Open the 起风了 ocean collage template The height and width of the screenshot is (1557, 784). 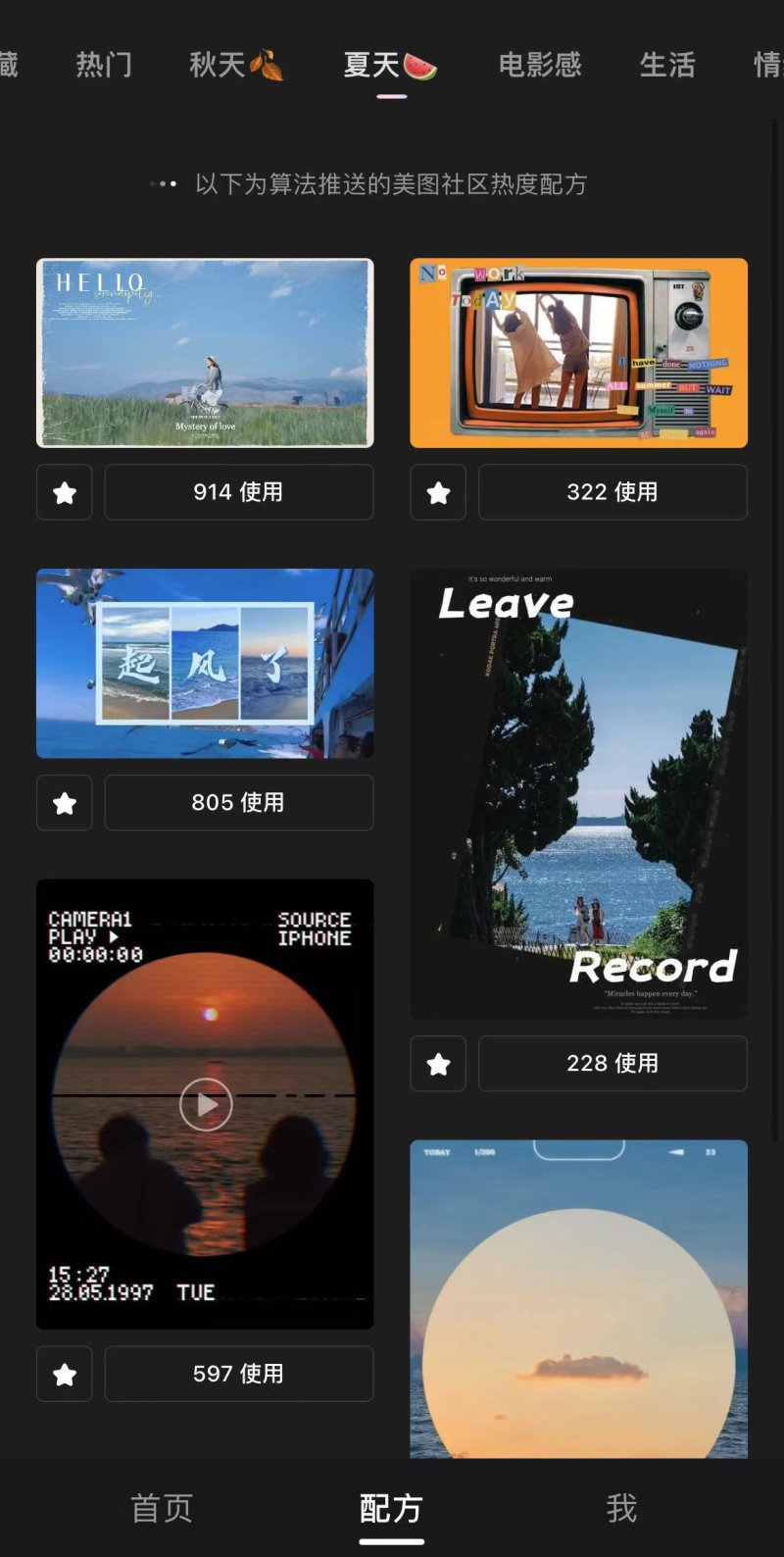pyautogui.click(x=205, y=664)
